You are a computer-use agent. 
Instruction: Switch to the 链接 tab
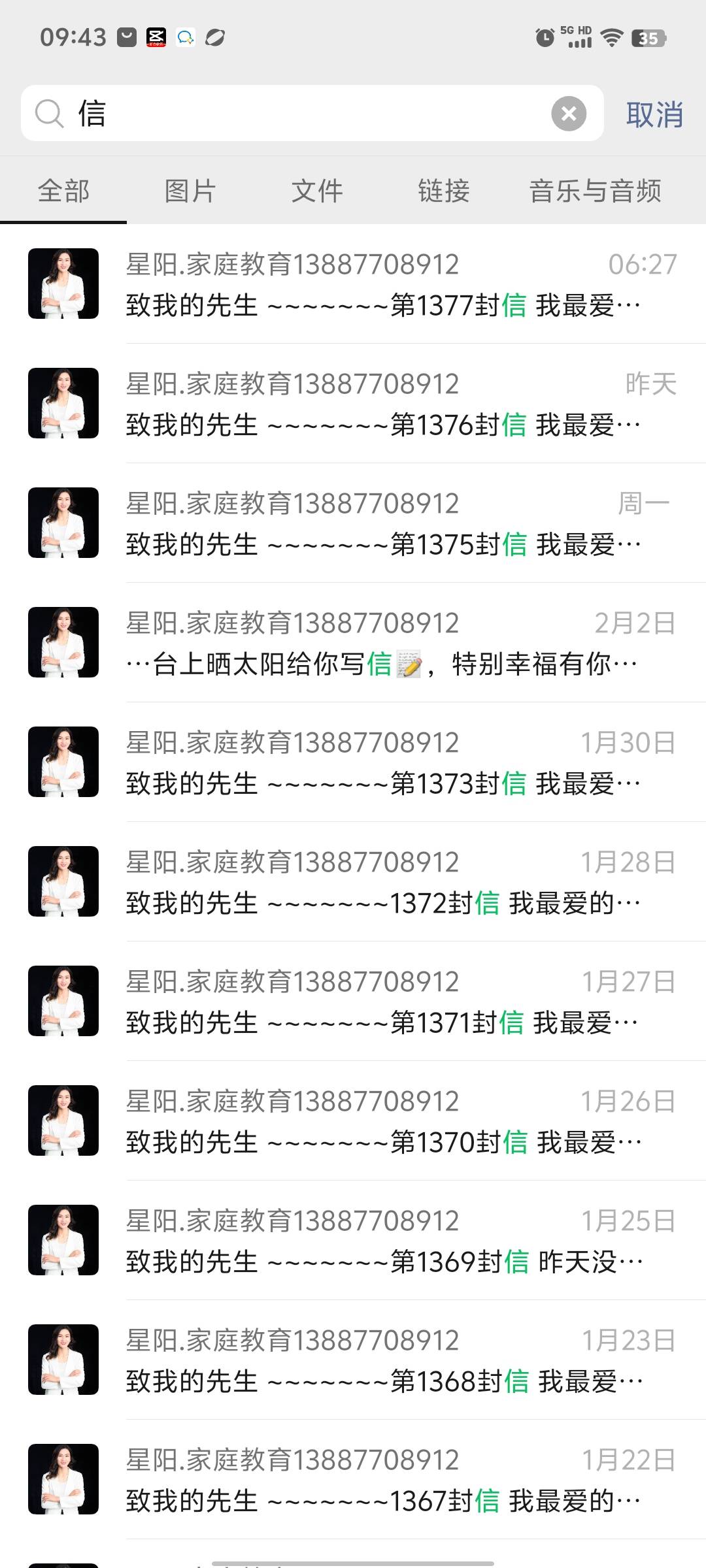click(444, 191)
